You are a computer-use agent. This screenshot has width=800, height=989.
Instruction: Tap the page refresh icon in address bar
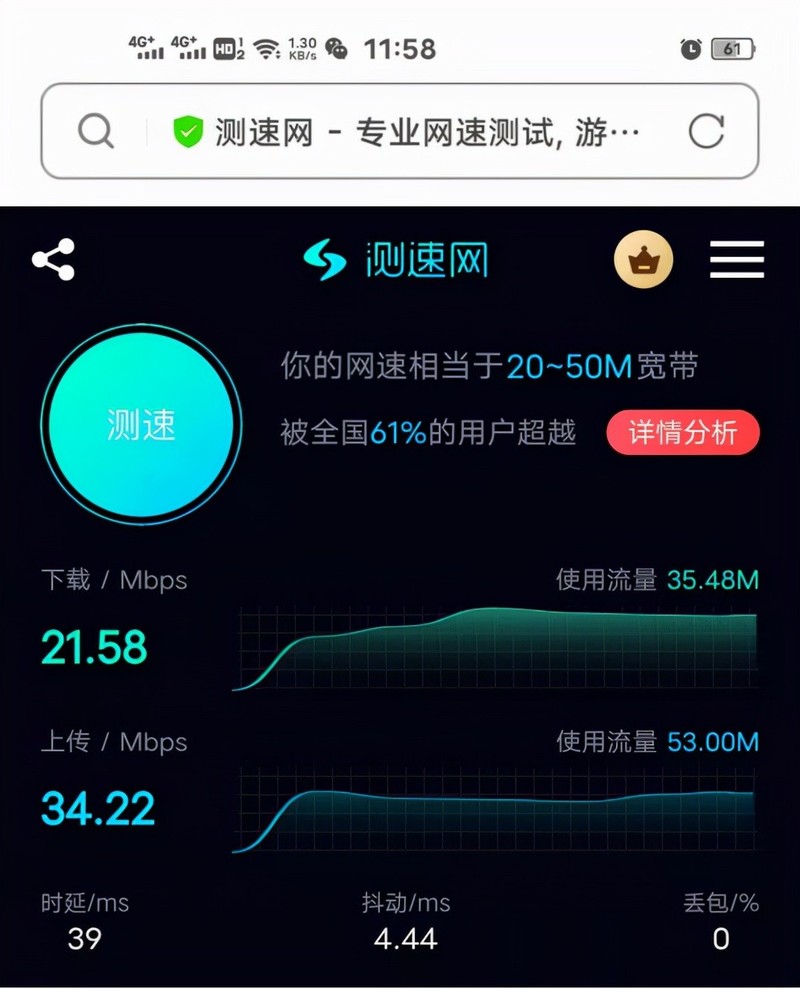(709, 131)
